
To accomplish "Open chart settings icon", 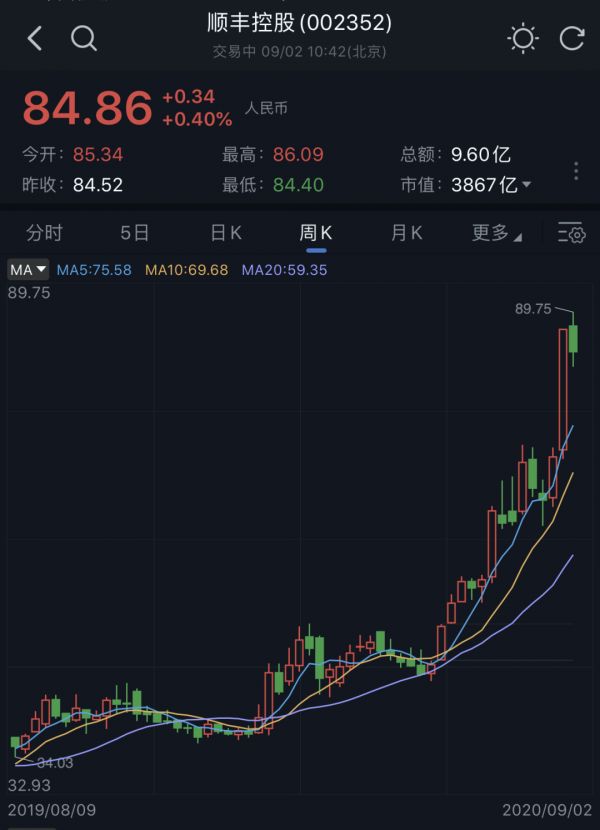I will click(x=570, y=233).
